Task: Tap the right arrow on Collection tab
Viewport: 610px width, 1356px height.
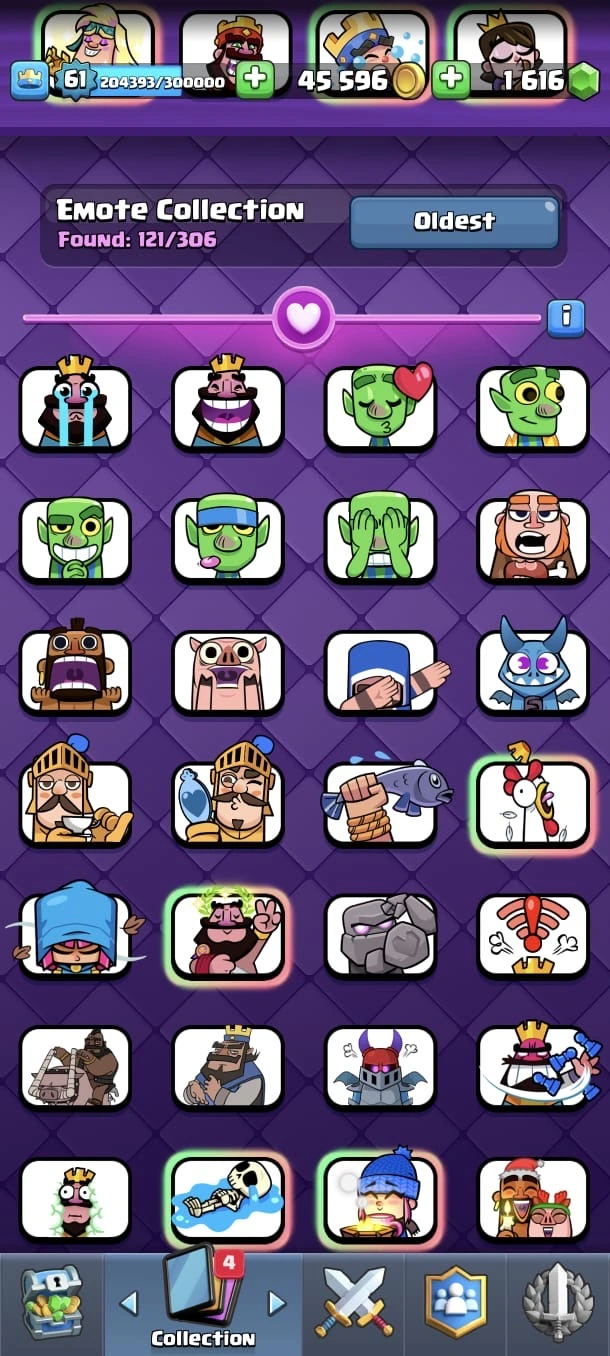Action: click(277, 1302)
